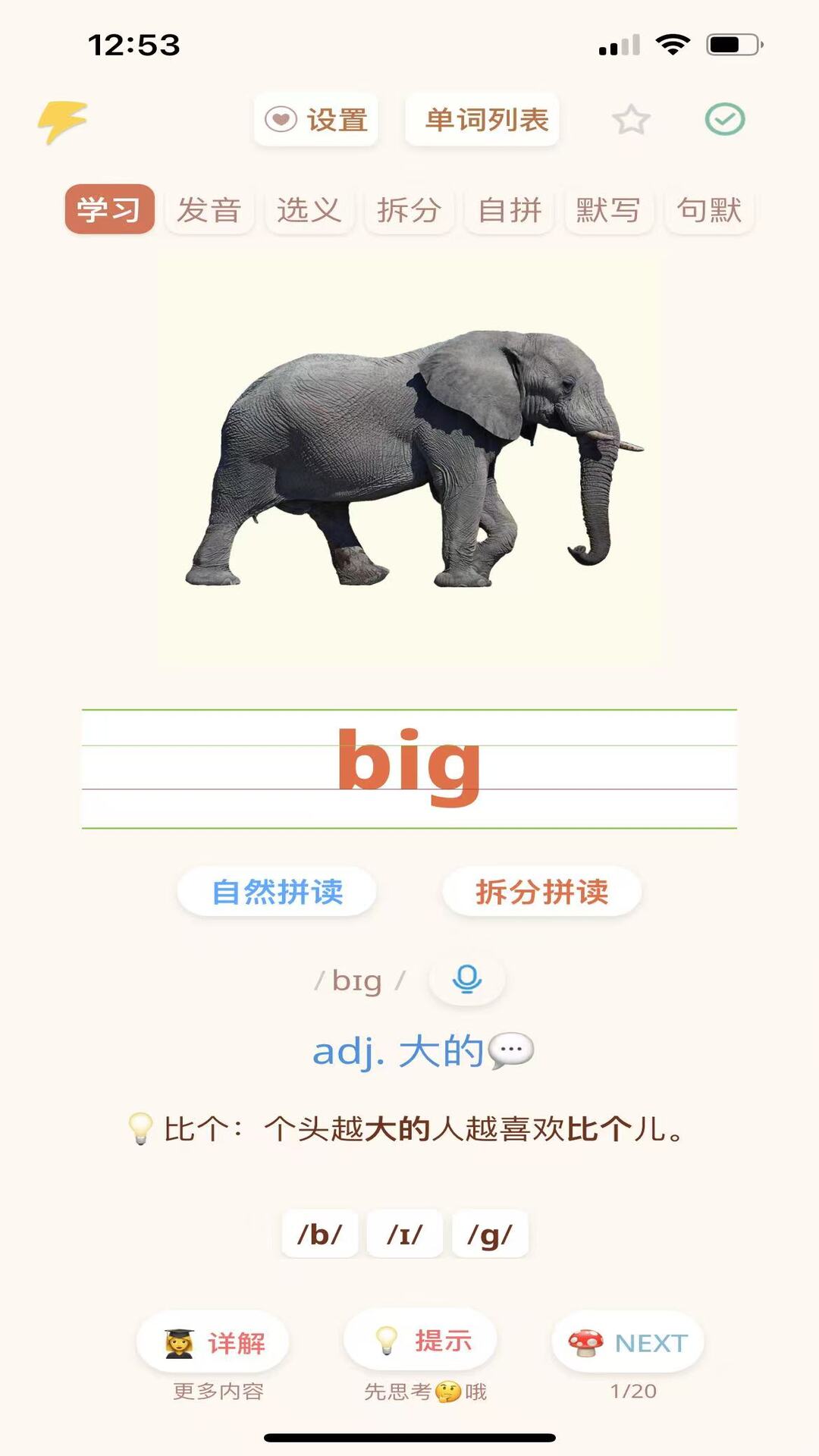Switch to the 拆分 tab
Viewport: 819px width, 1456px height.
[x=409, y=210]
